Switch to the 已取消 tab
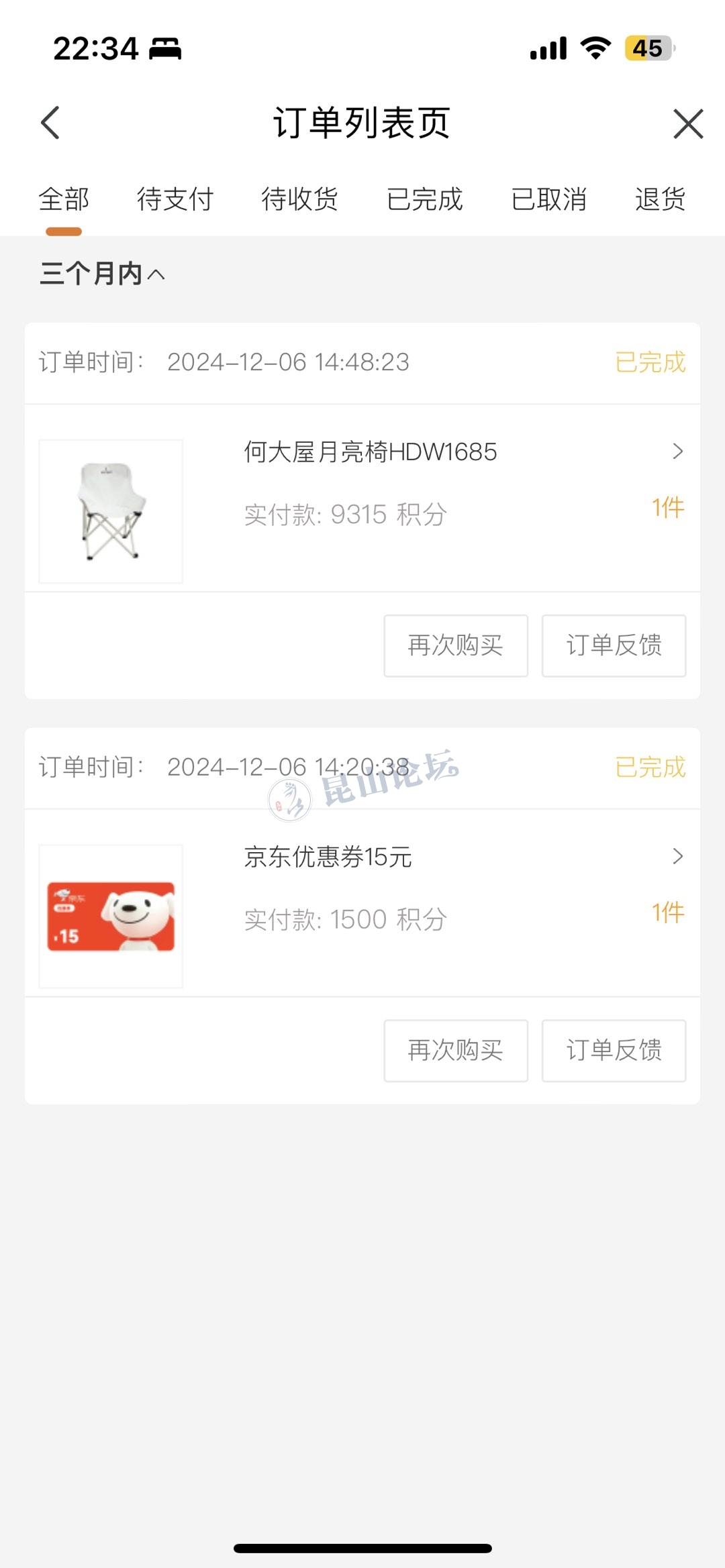 549,200
